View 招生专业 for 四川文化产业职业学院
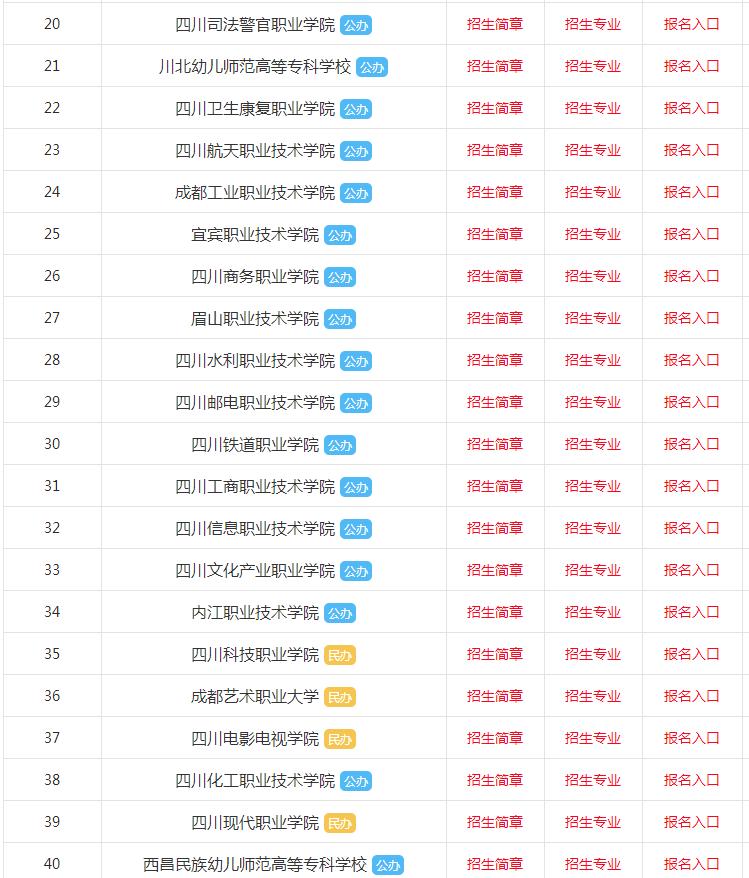Image resolution: width=749 pixels, height=878 pixels. pyautogui.click(x=593, y=570)
